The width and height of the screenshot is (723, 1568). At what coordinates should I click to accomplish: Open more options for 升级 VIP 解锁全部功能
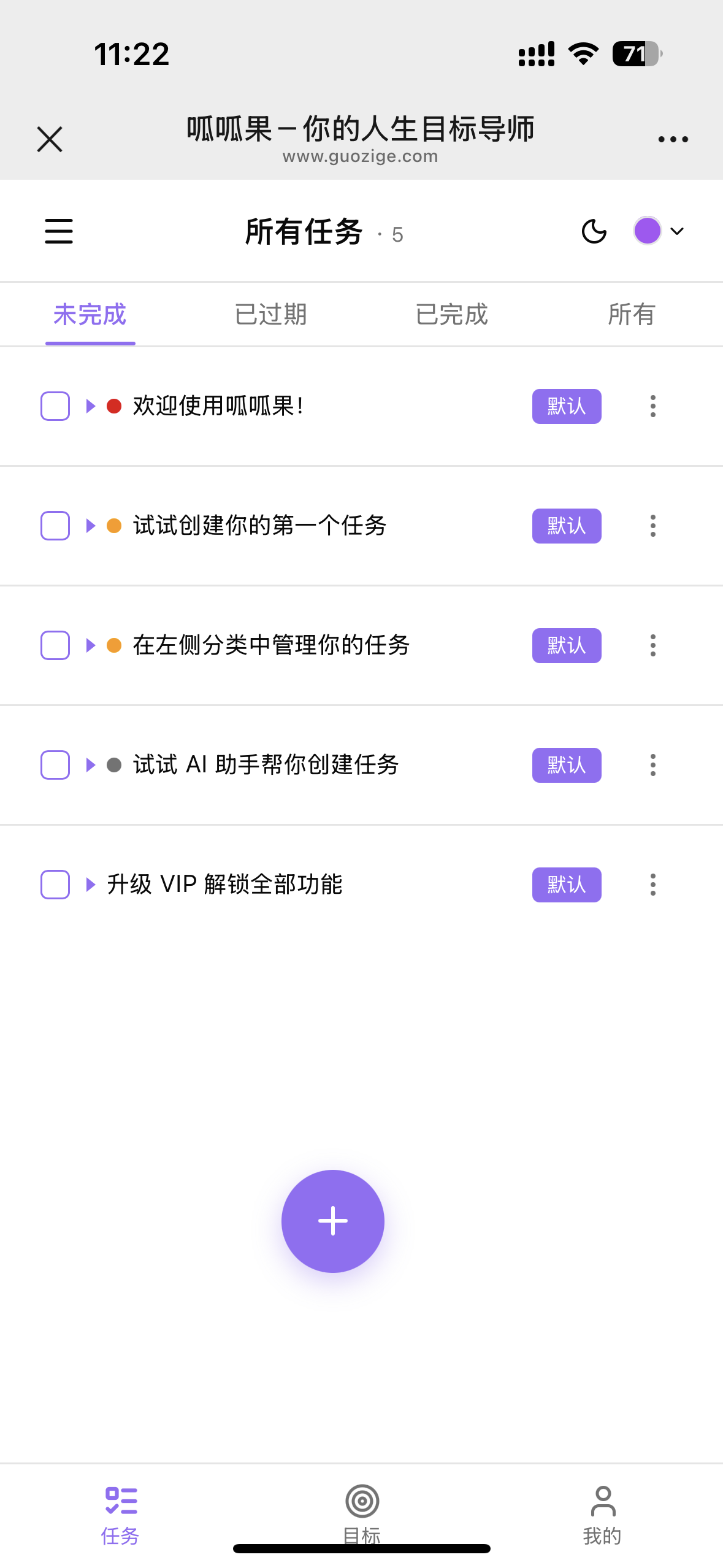coord(653,885)
